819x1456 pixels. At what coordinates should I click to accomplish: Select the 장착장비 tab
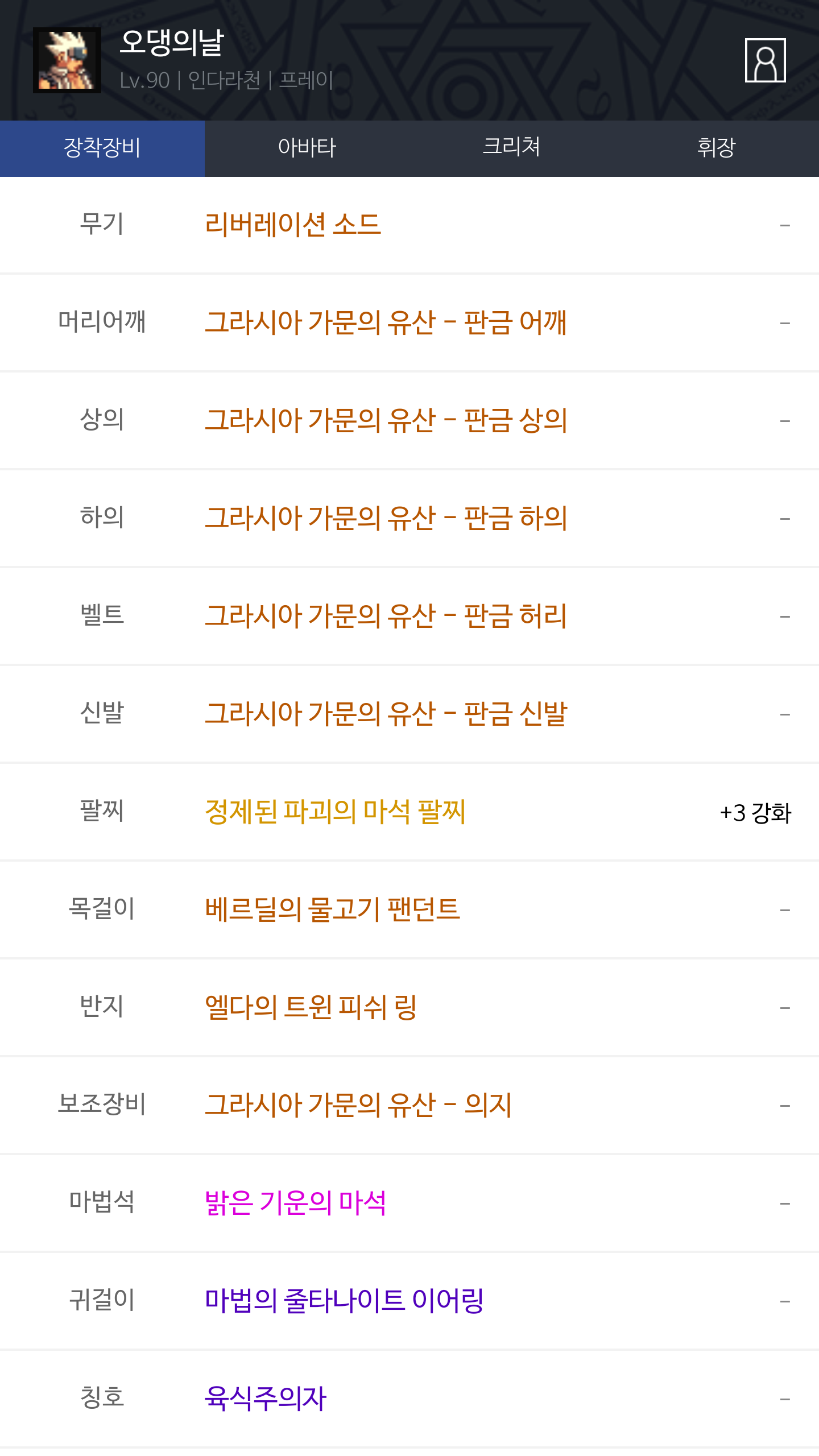tap(102, 148)
